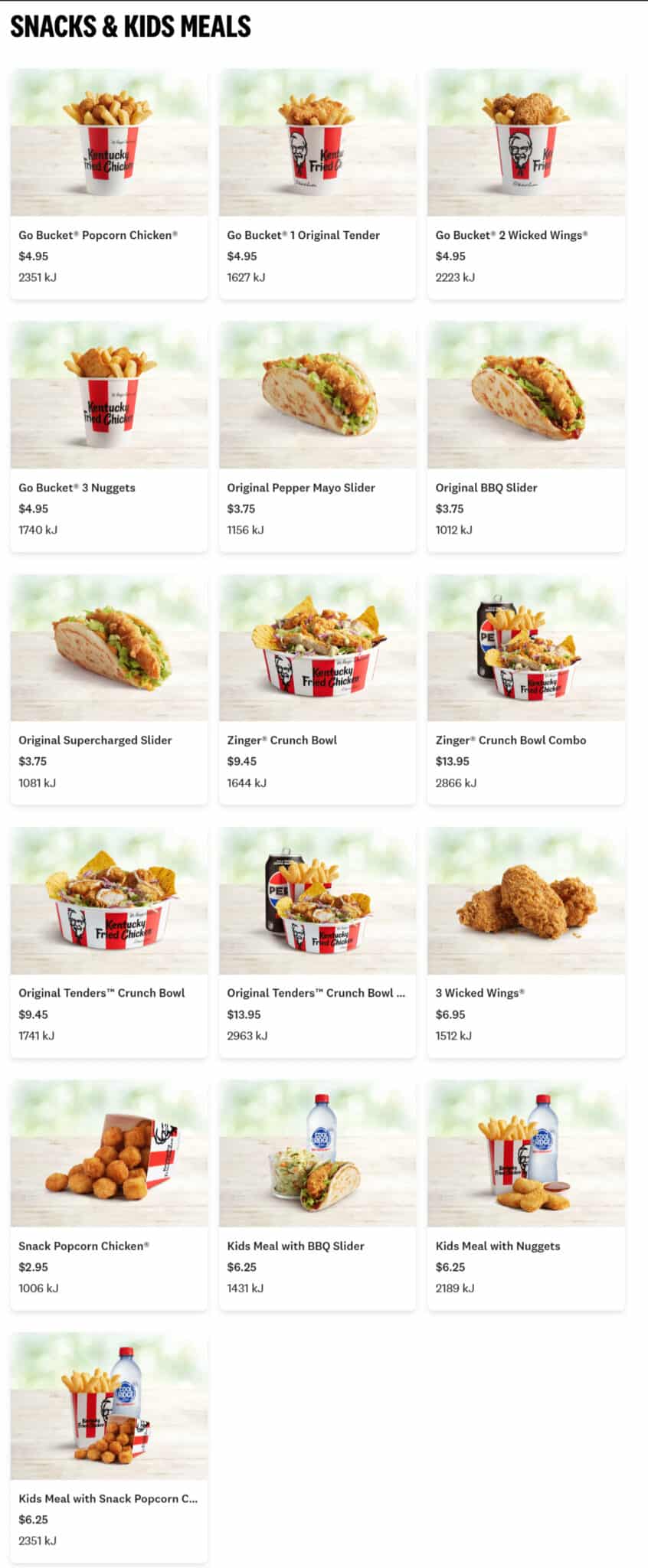Select the Go Bucket 3 Nuggets photo
The width and height of the screenshot is (648, 1568).
[x=108, y=396]
